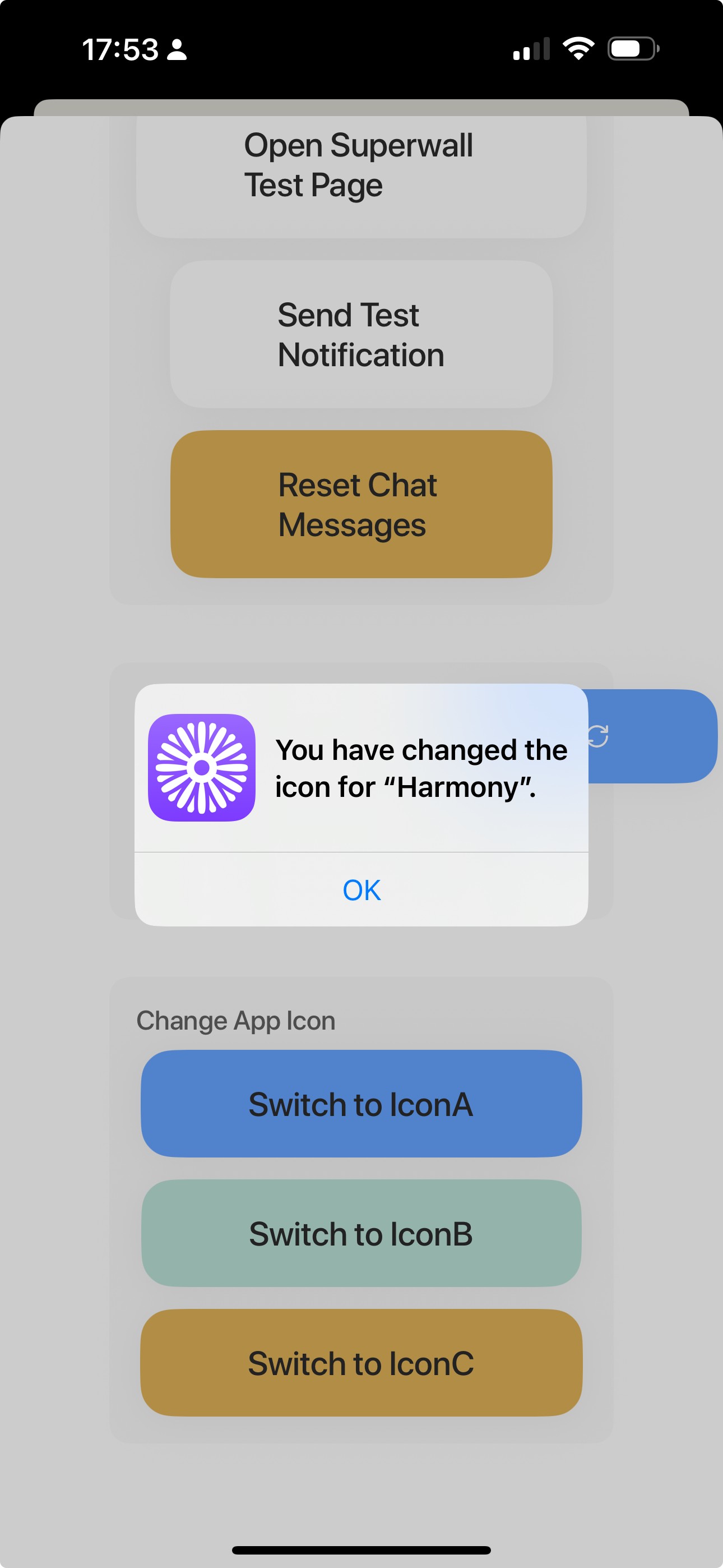Reset chat messages

(x=361, y=504)
